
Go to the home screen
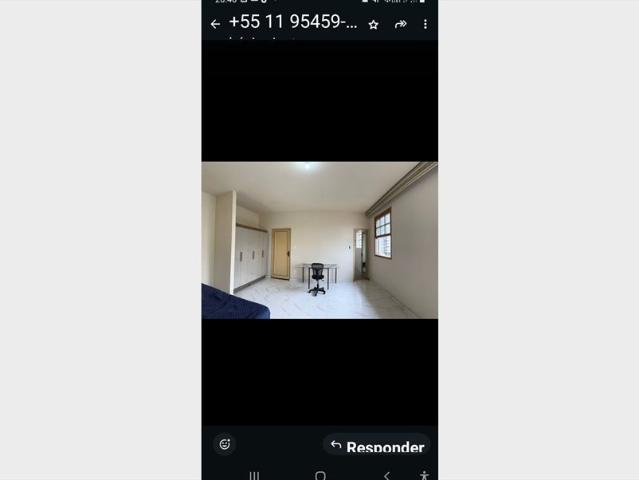coord(320,475)
